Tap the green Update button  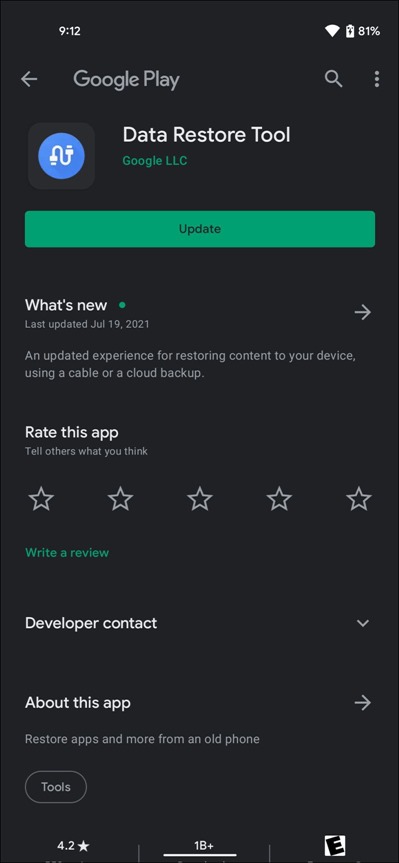point(200,229)
